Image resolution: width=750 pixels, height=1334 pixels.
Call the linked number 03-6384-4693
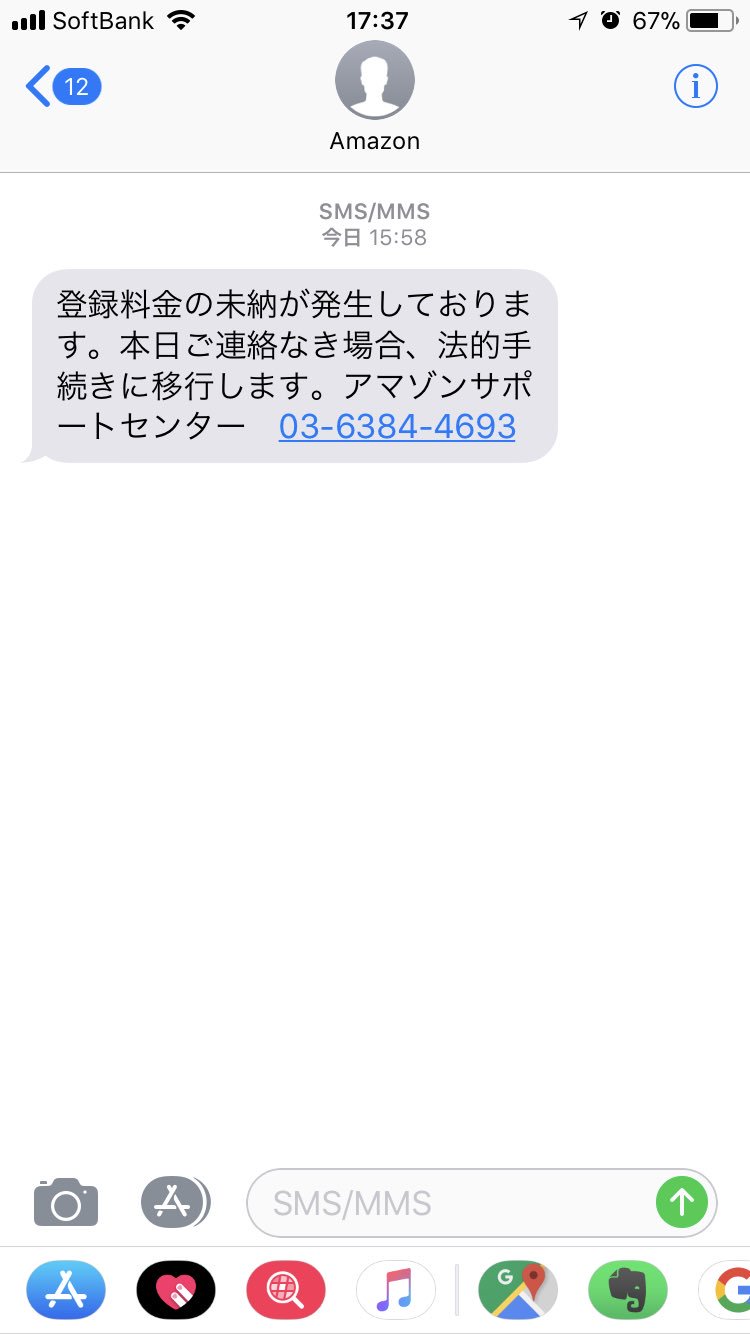(397, 427)
